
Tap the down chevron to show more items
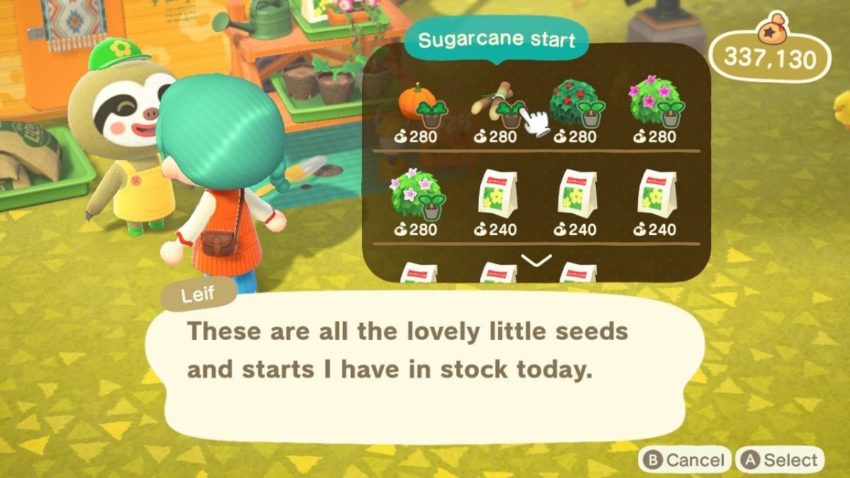coord(537,260)
